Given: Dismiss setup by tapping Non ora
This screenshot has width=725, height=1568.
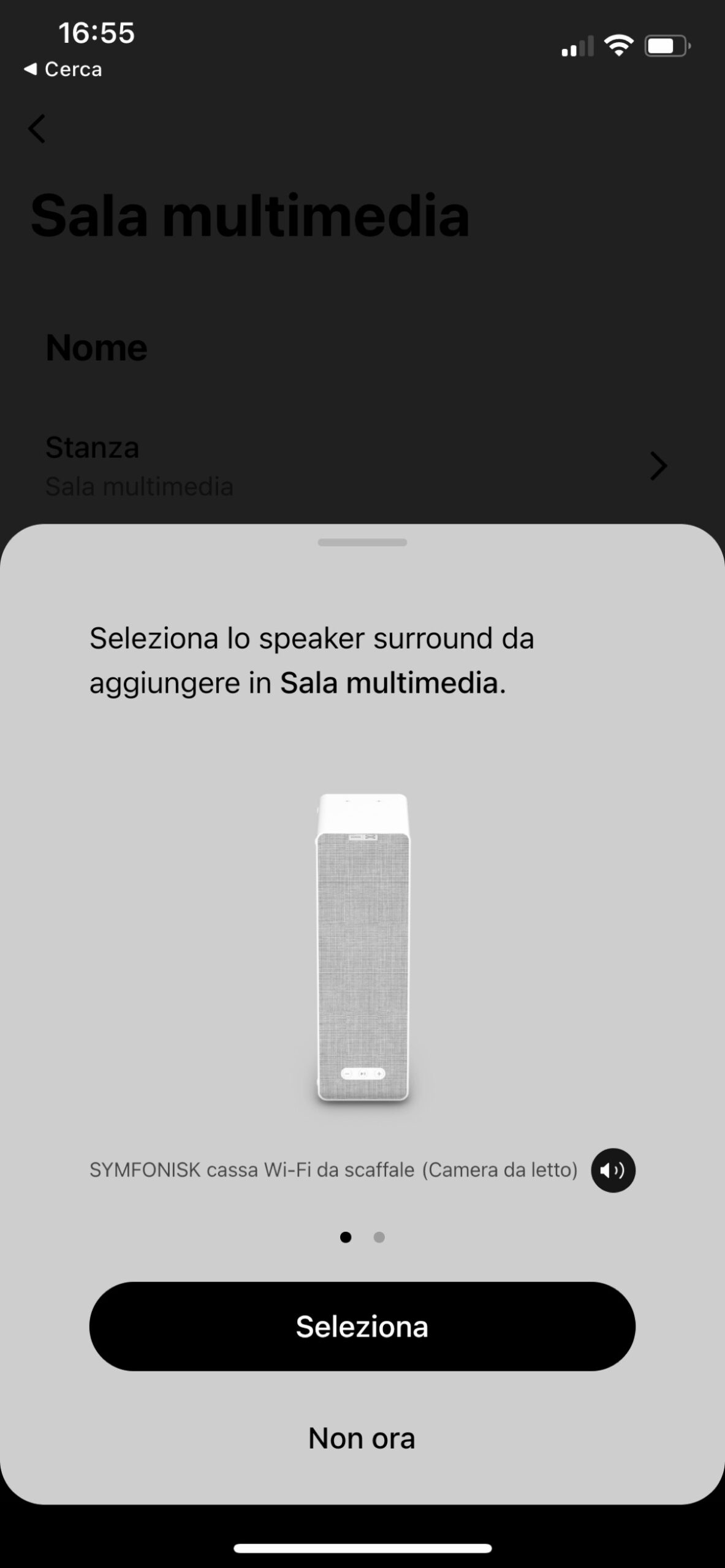Looking at the screenshot, I should (362, 1438).
